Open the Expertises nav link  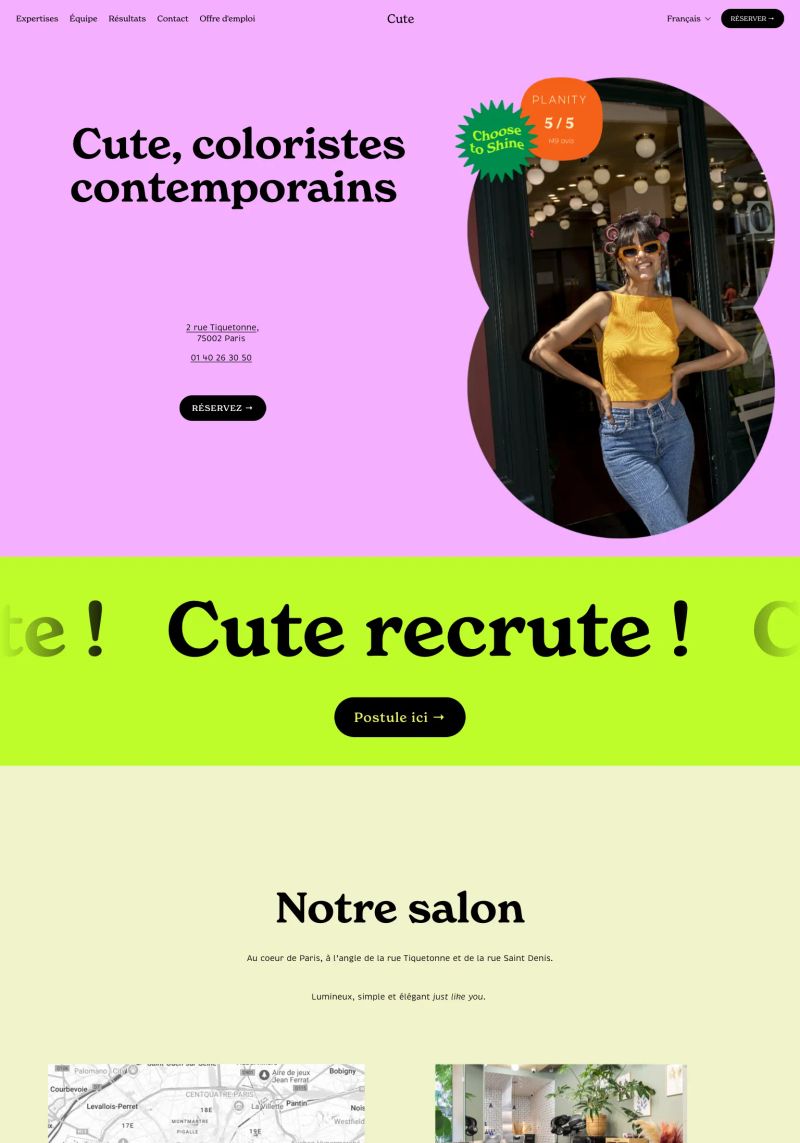pos(37,19)
